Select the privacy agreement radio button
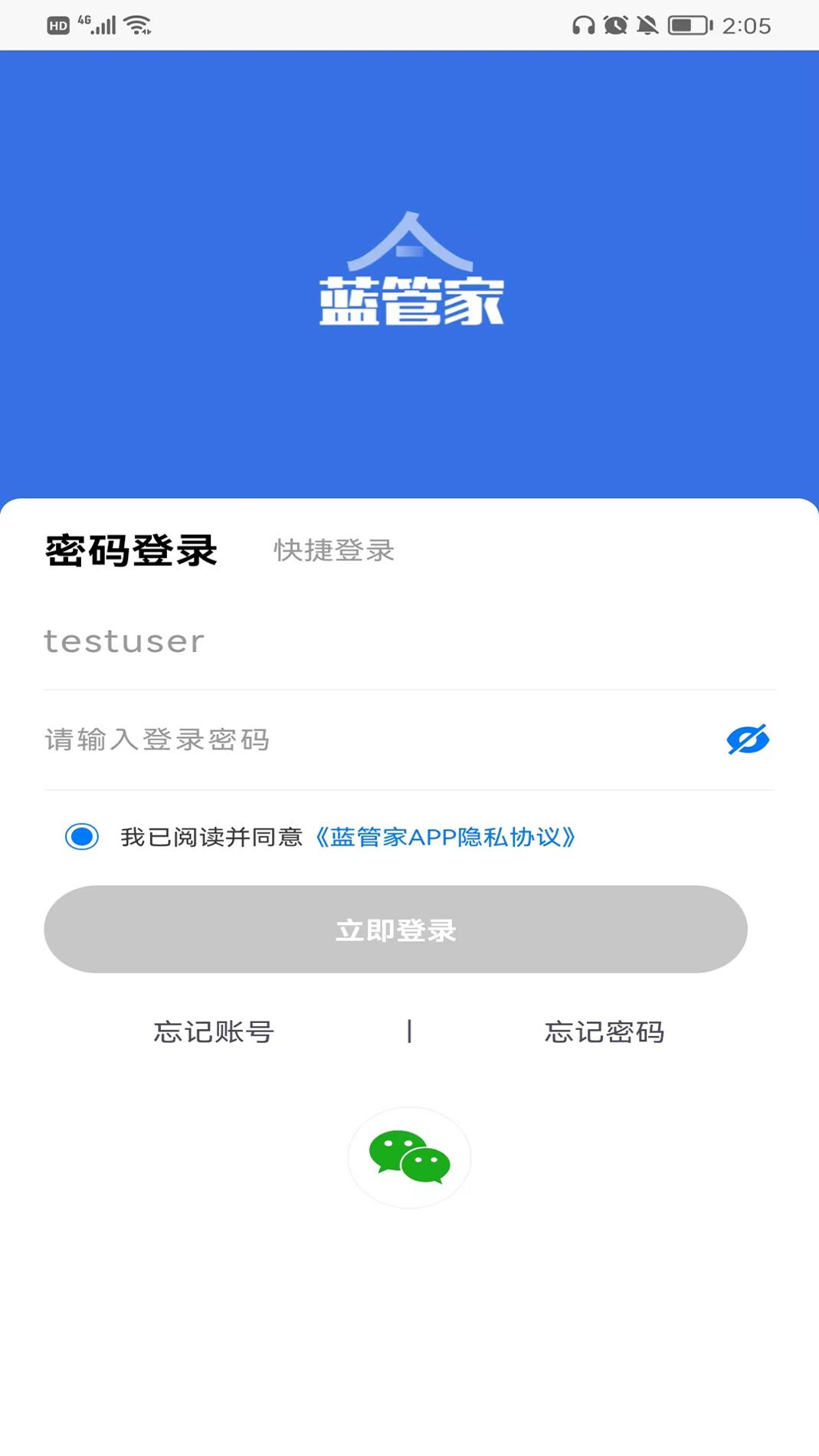Viewport: 819px width, 1456px height. pos(80,838)
